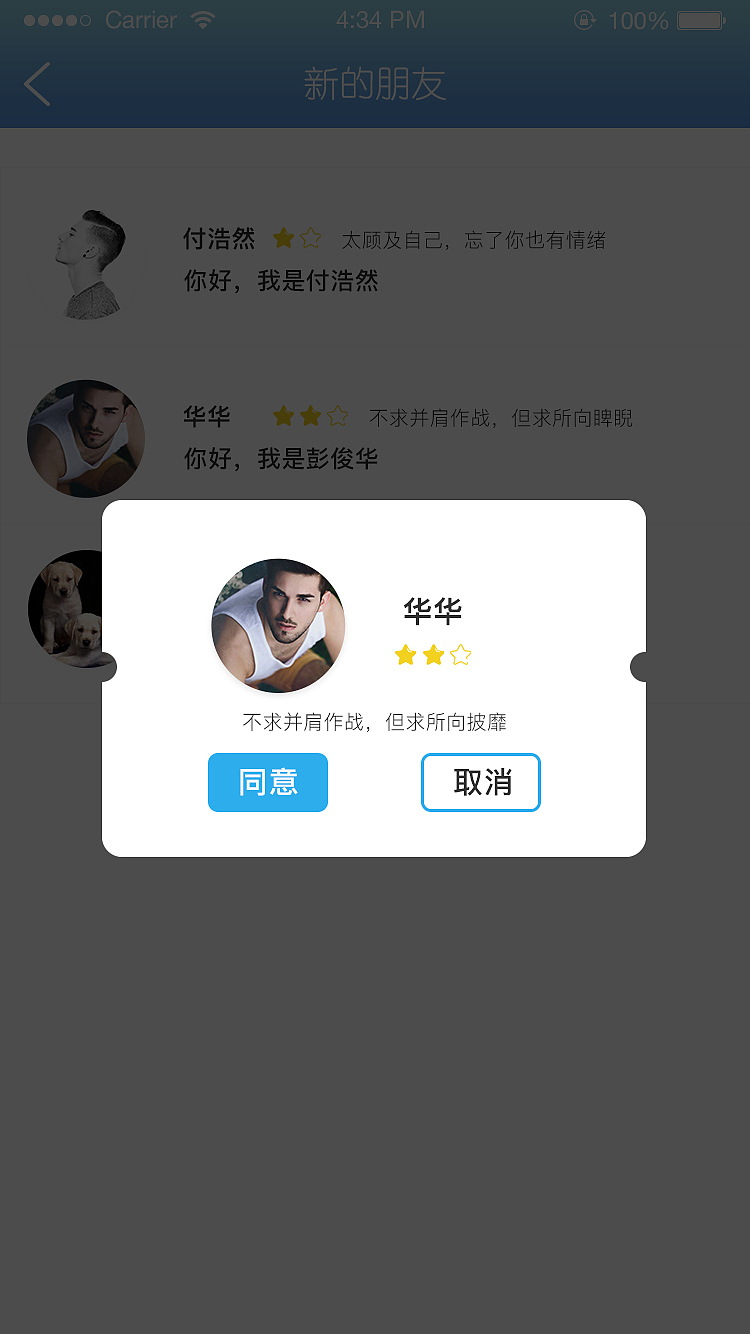Screen dimensions: 750x1334
Task: Tap 取消 to dismiss the dialog
Action: [x=481, y=783]
